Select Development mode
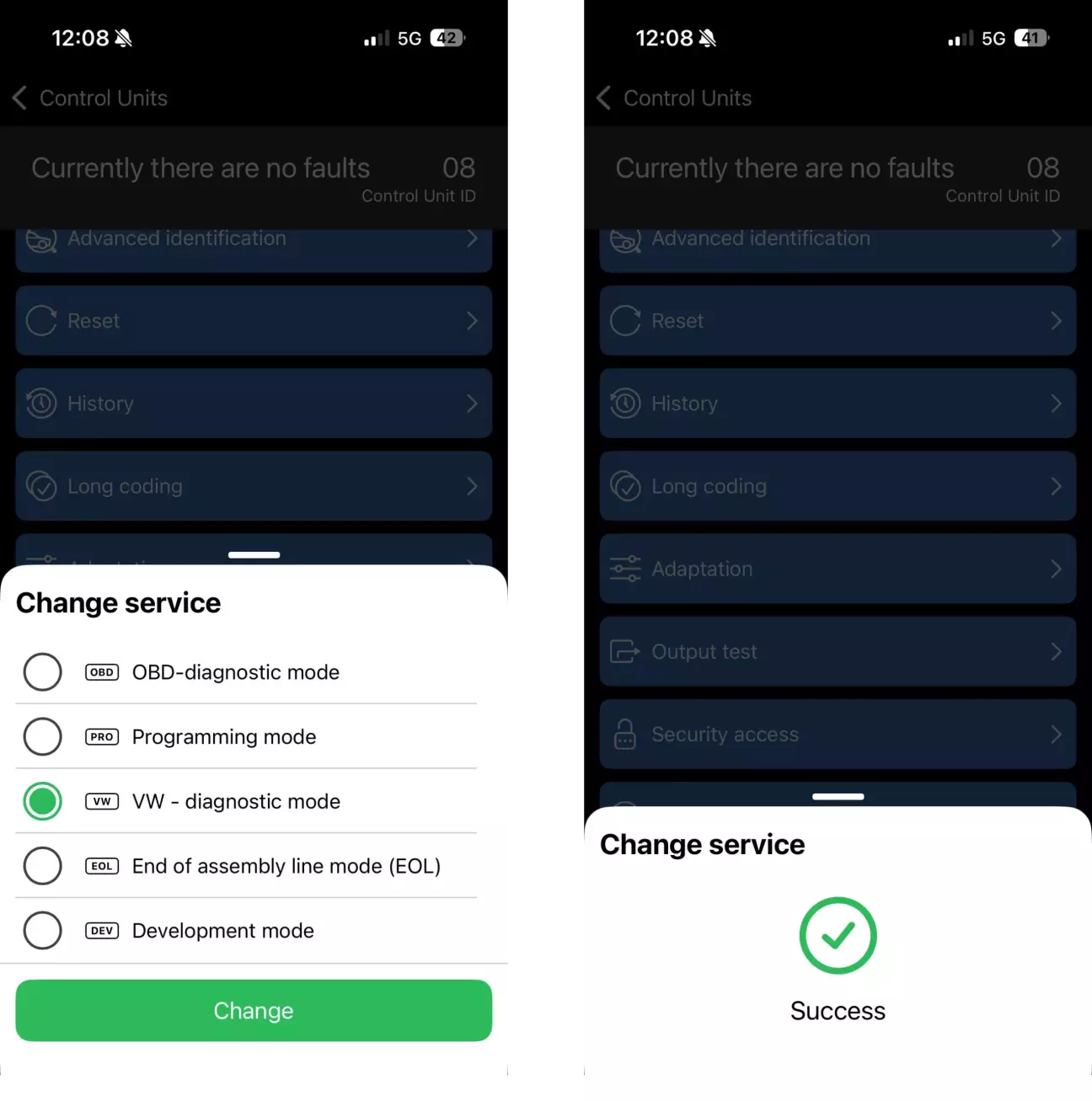 click(x=43, y=931)
